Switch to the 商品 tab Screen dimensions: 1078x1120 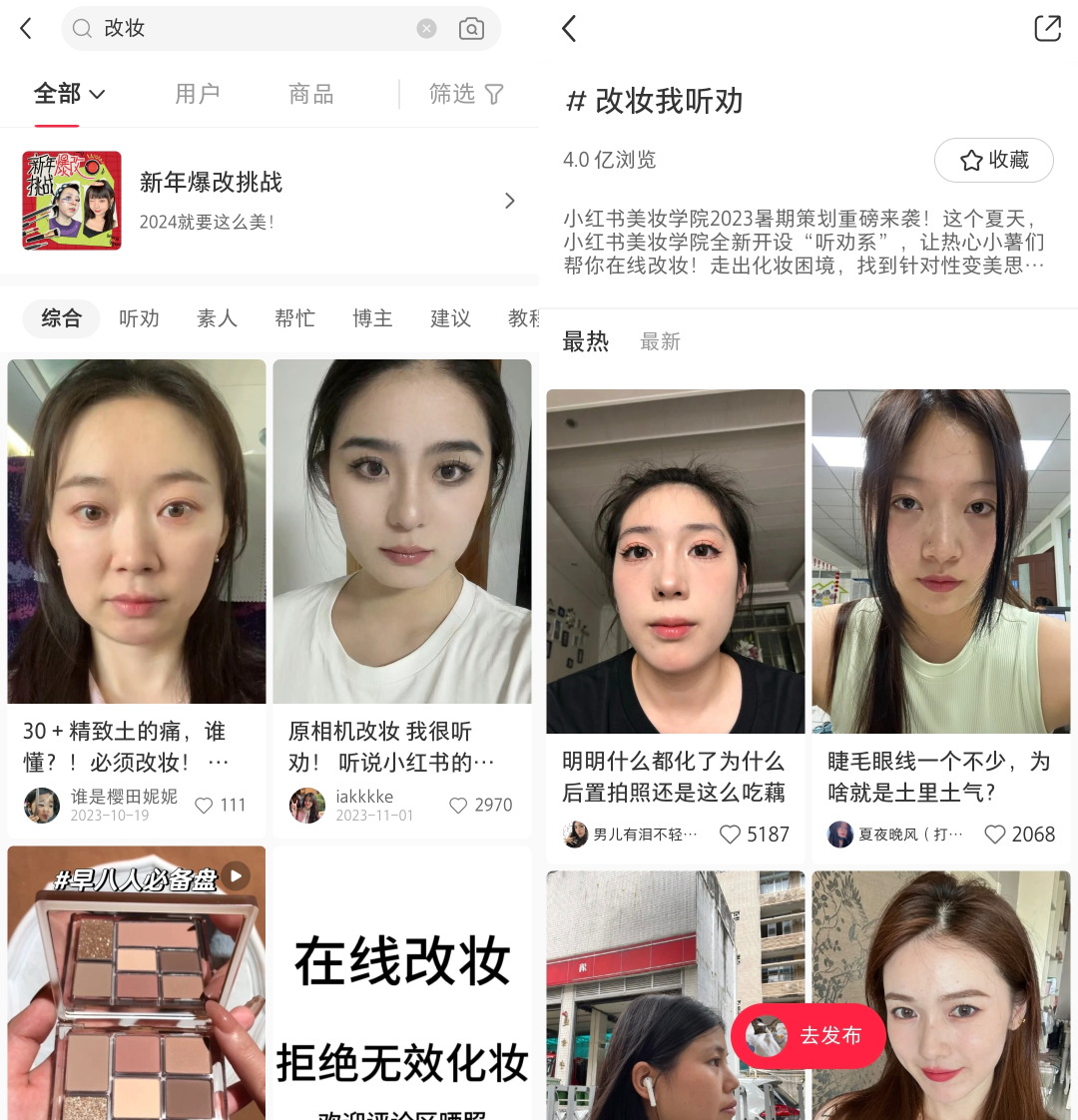(310, 94)
